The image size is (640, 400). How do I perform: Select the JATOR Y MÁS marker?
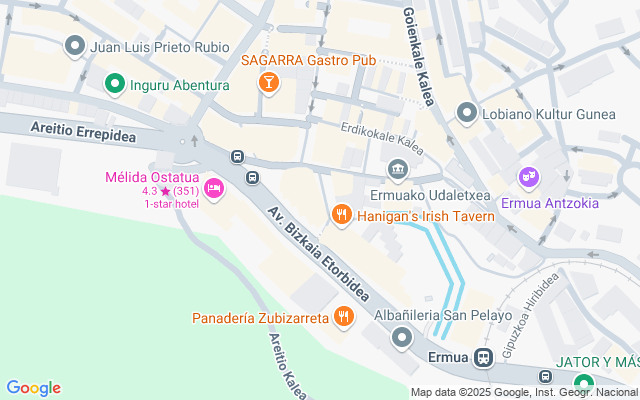point(584,384)
